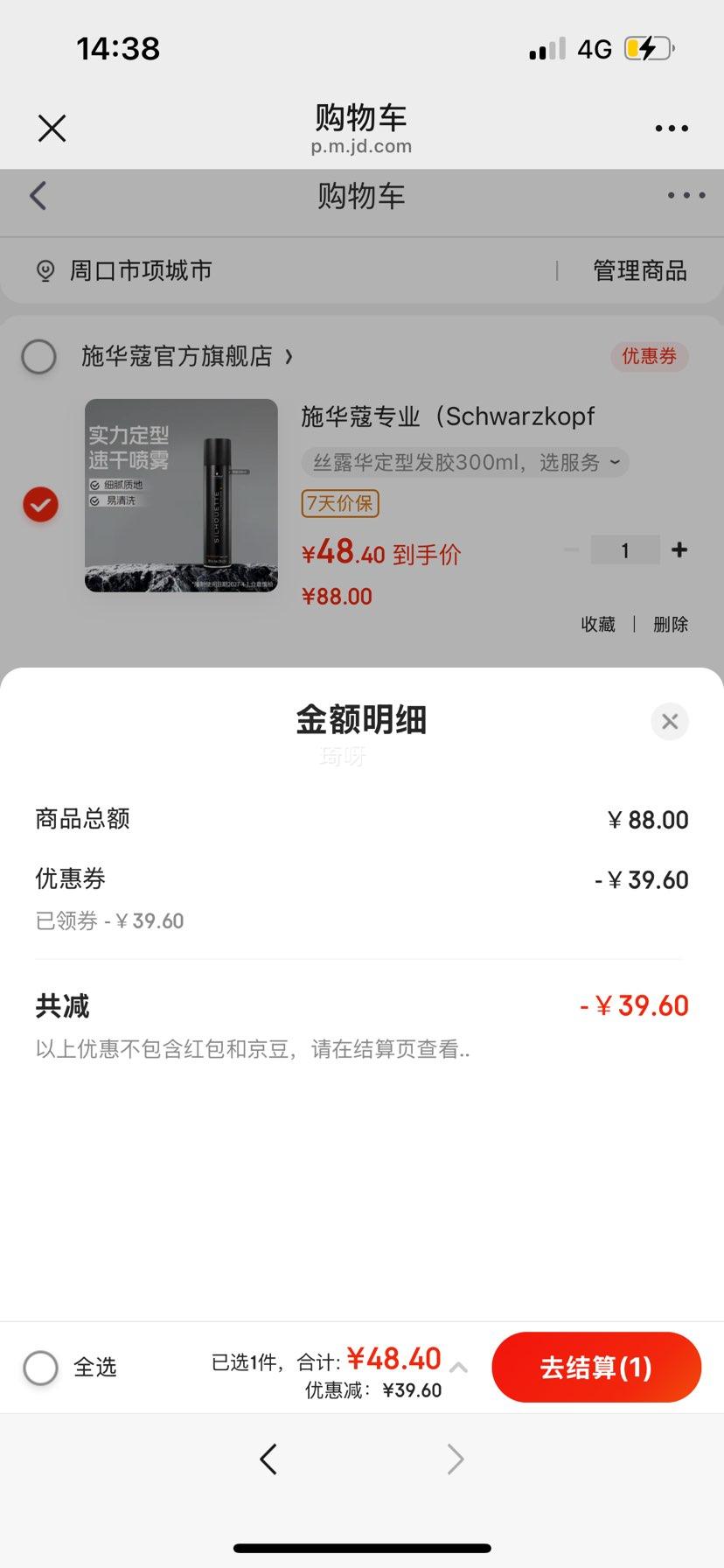Open 管理商品 to manage cart items
The width and height of the screenshot is (724, 1568).
click(639, 271)
